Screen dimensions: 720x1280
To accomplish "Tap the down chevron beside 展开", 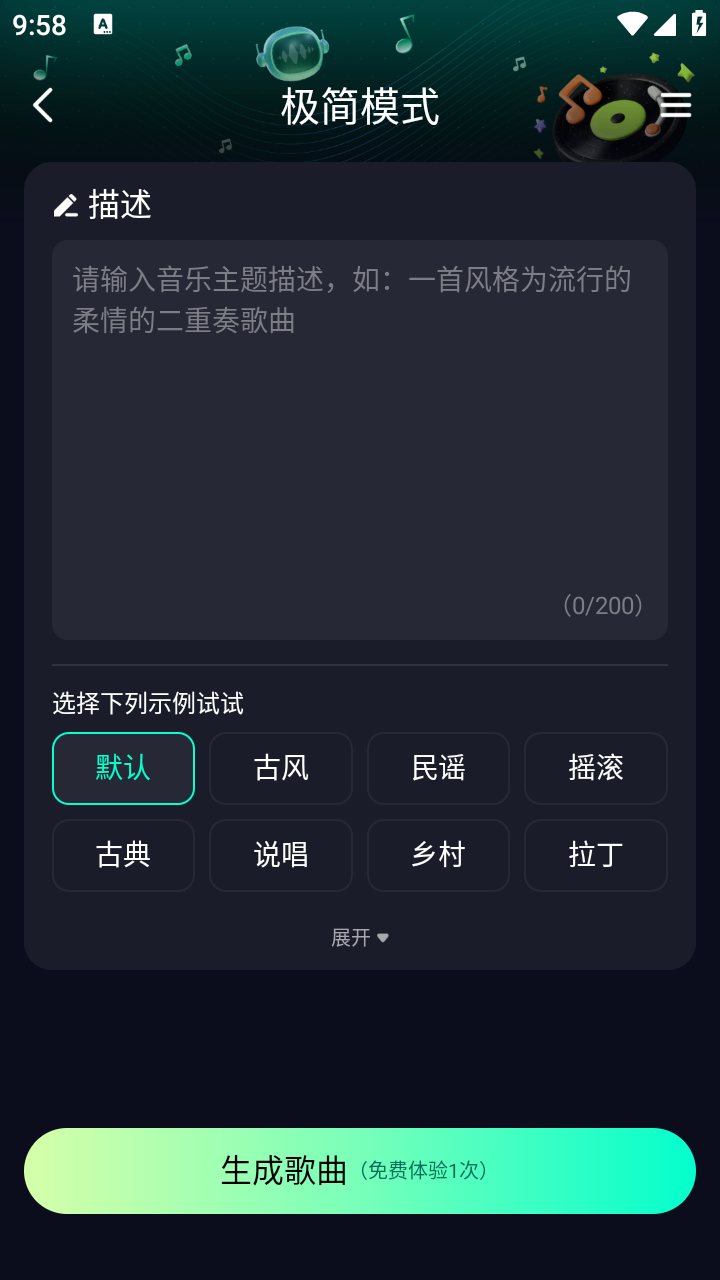I will (x=383, y=938).
